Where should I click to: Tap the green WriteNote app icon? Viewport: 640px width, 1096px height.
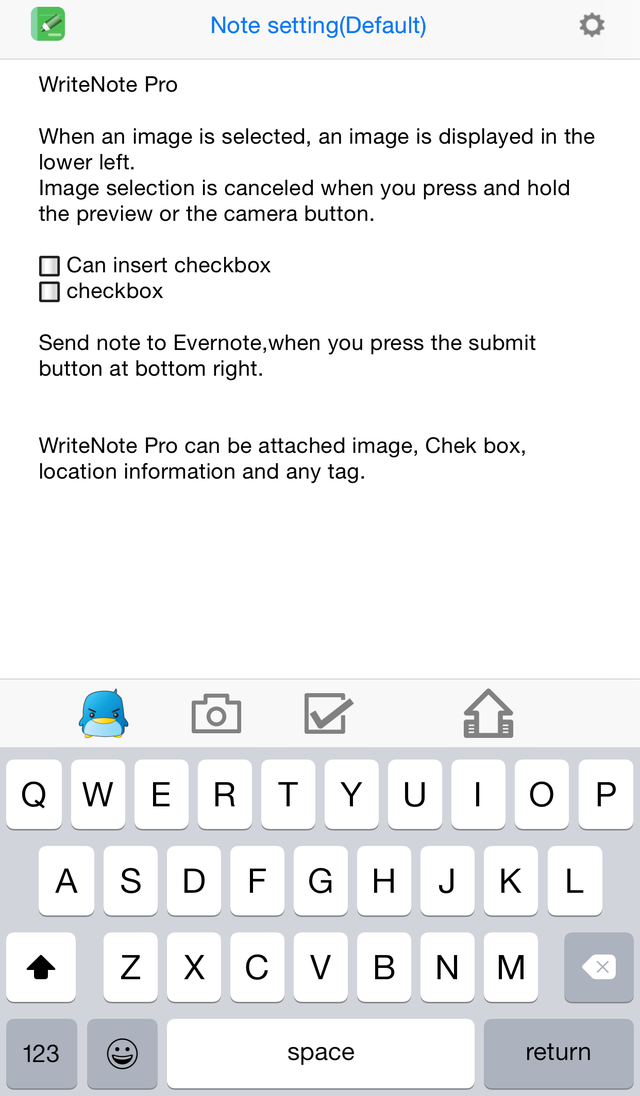point(48,24)
